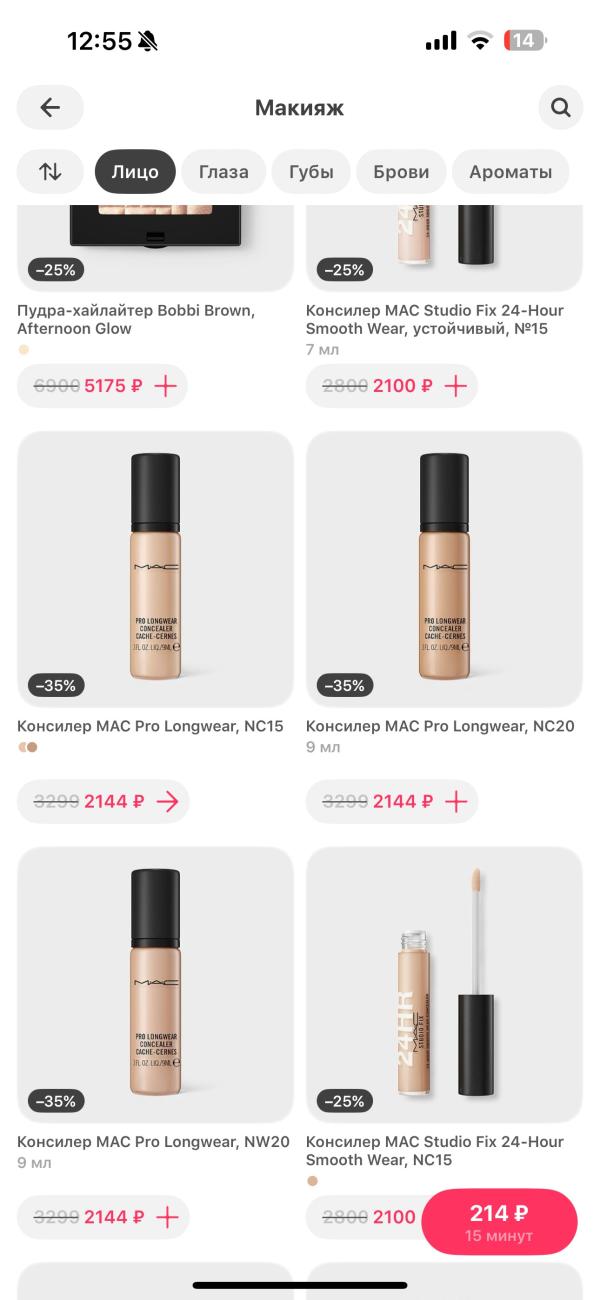This screenshot has height=1300, width=600.
Task: Add MAC Pro Longwear NW20 to cart
Action: (167, 1217)
